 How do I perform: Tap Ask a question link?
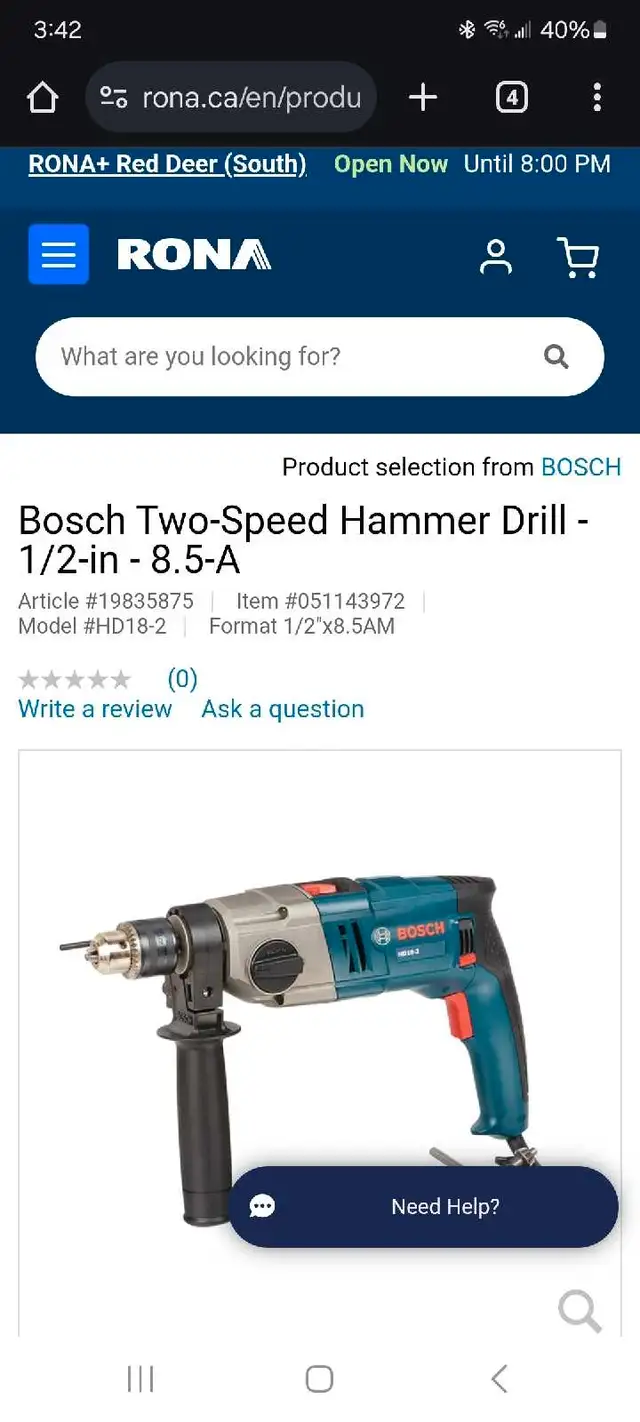(283, 709)
